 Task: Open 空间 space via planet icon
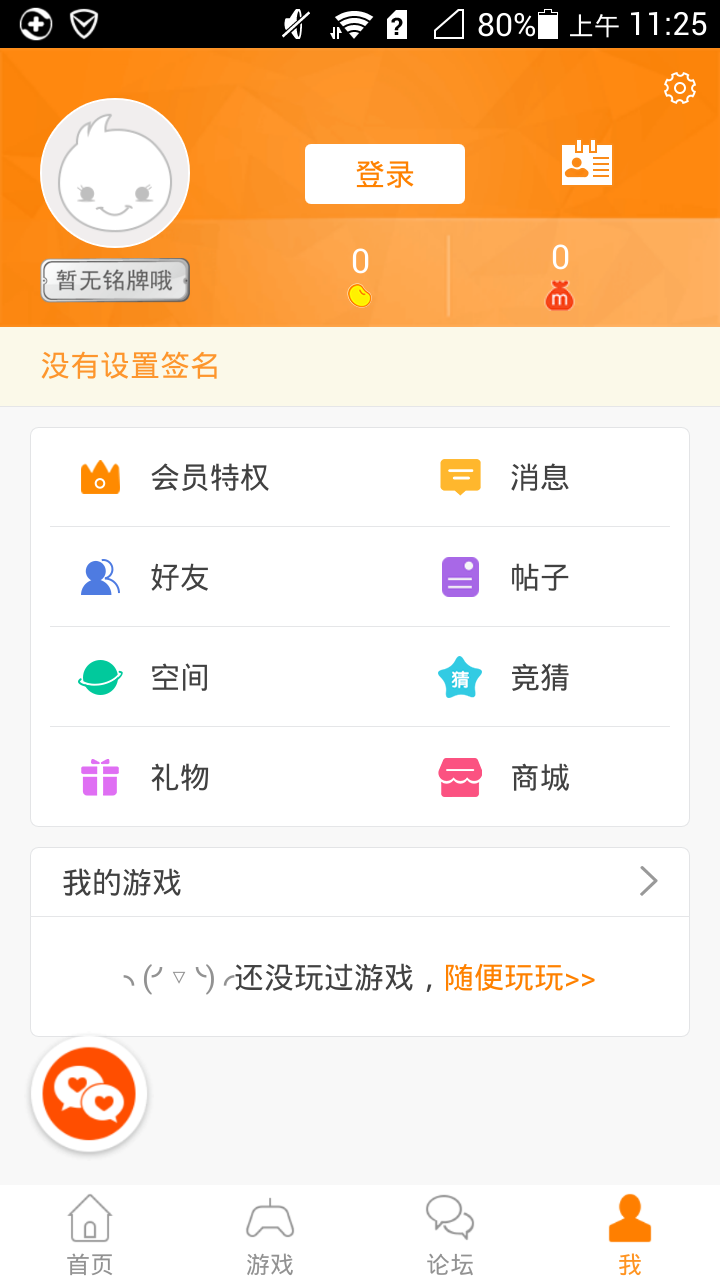tap(100, 677)
